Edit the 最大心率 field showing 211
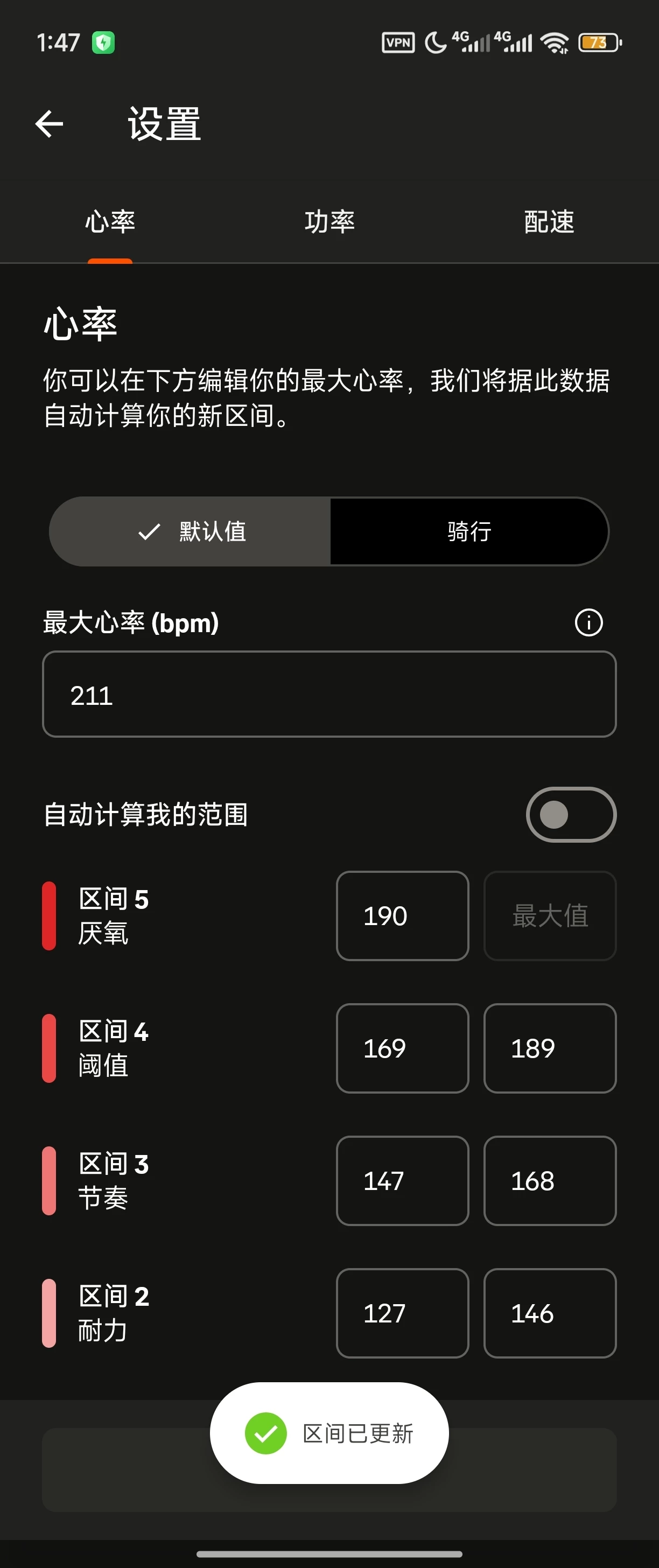 328,695
